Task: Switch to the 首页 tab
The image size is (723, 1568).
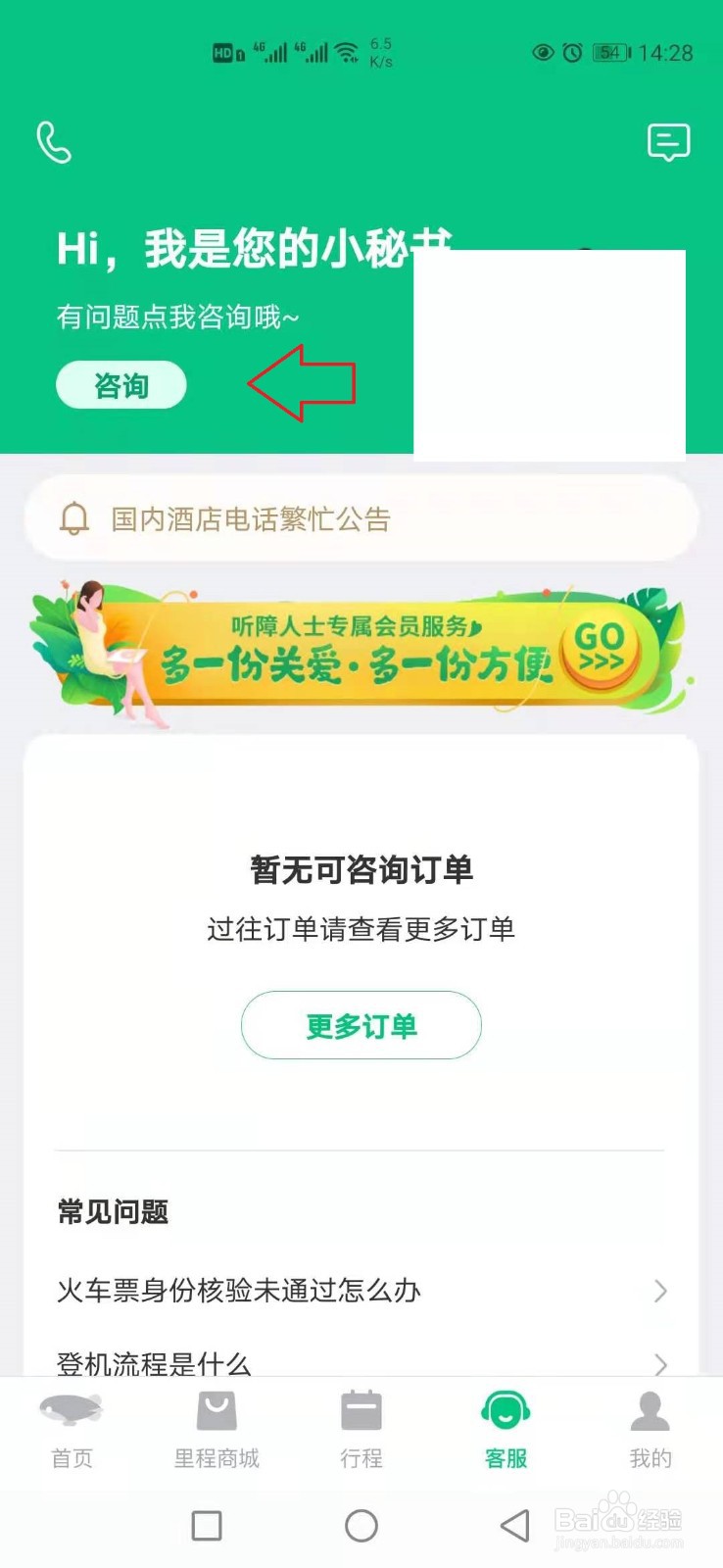Action: 72,1431
